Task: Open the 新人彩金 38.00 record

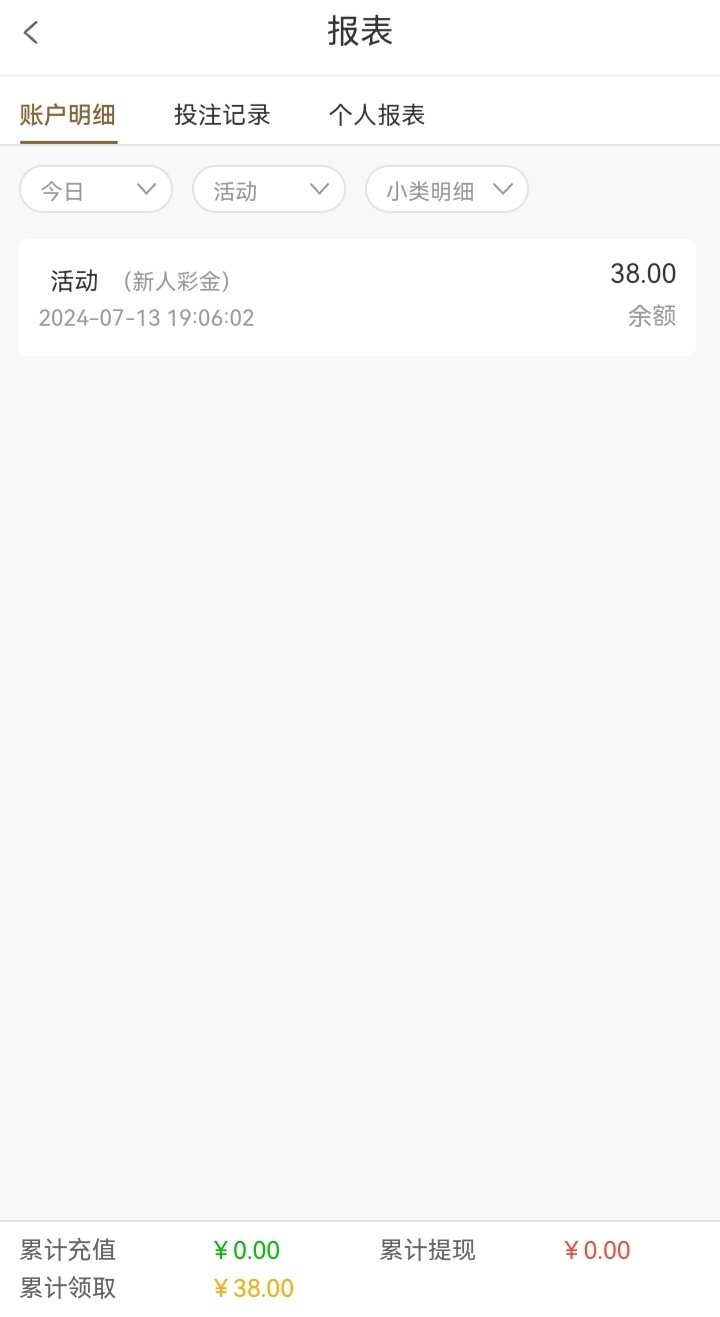Action: pyautogui.click(x=357, y=297)
